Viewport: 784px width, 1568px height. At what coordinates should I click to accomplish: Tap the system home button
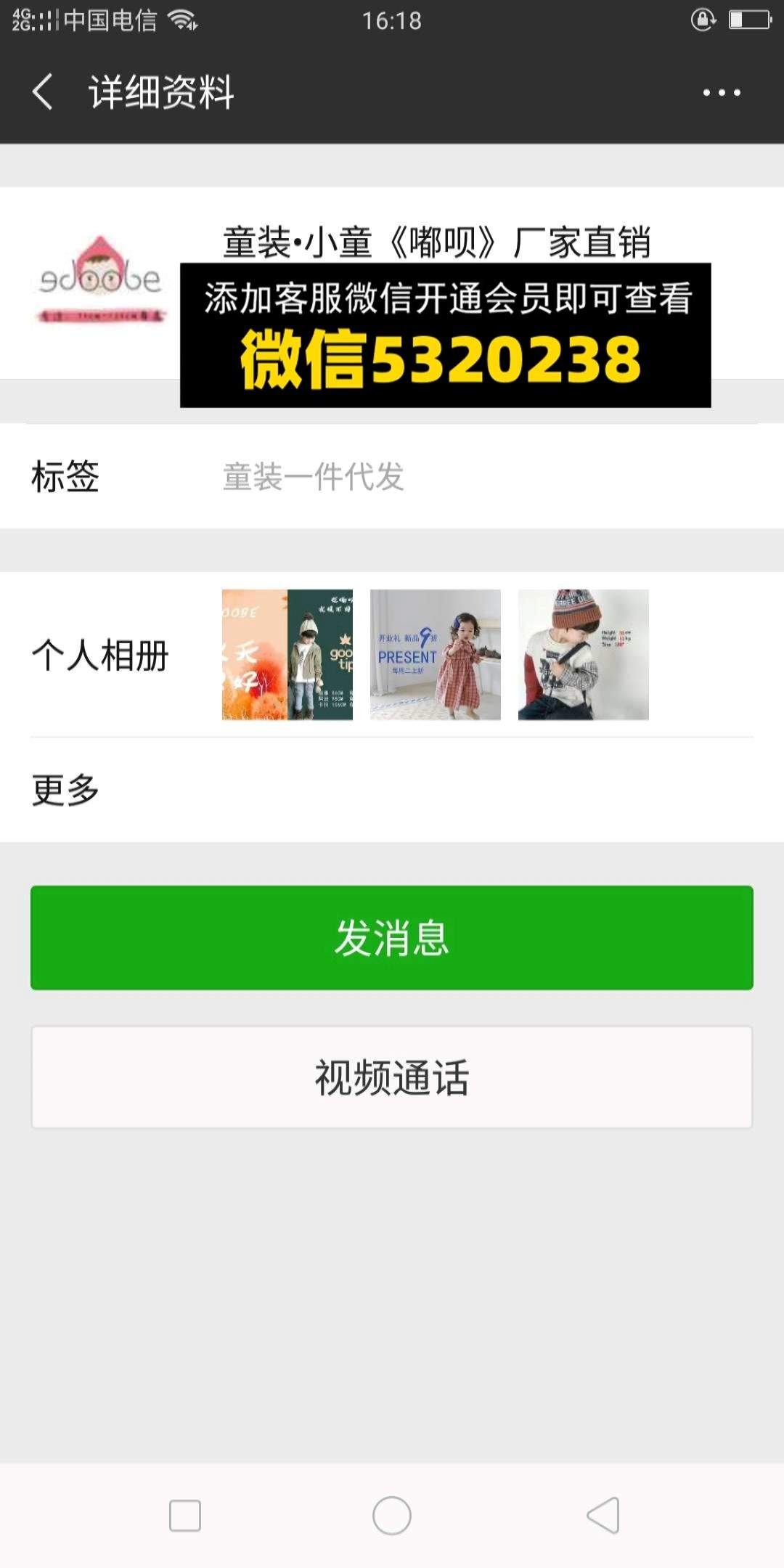click(392, 1516)
